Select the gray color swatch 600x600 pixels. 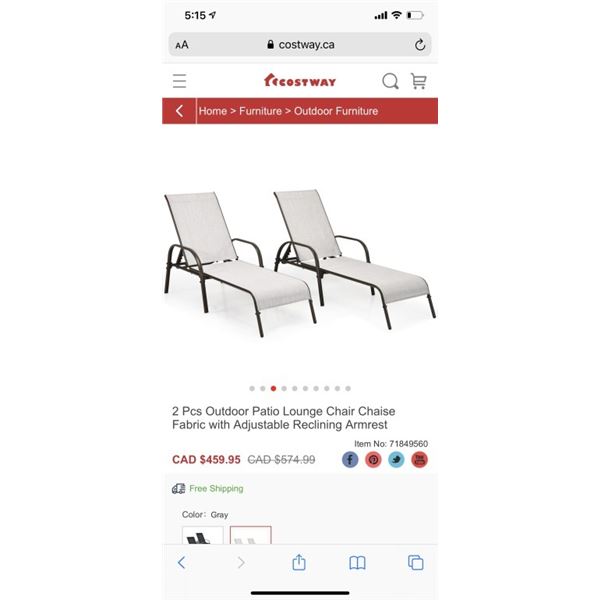250,537
